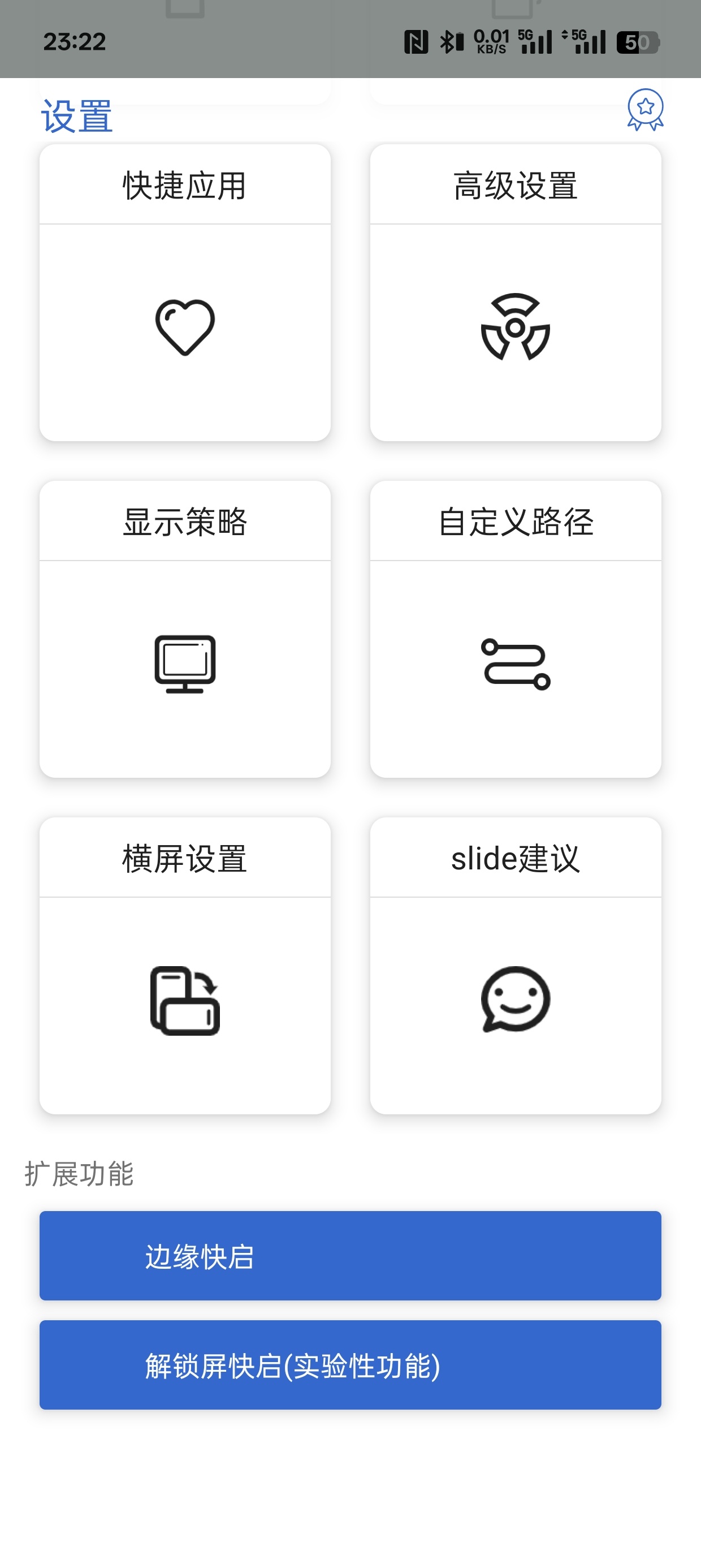Image resolution: width=701 pixels, height=1568 pixels.
Task: Open 自定义路径 settings card
Action: [516, 630]
